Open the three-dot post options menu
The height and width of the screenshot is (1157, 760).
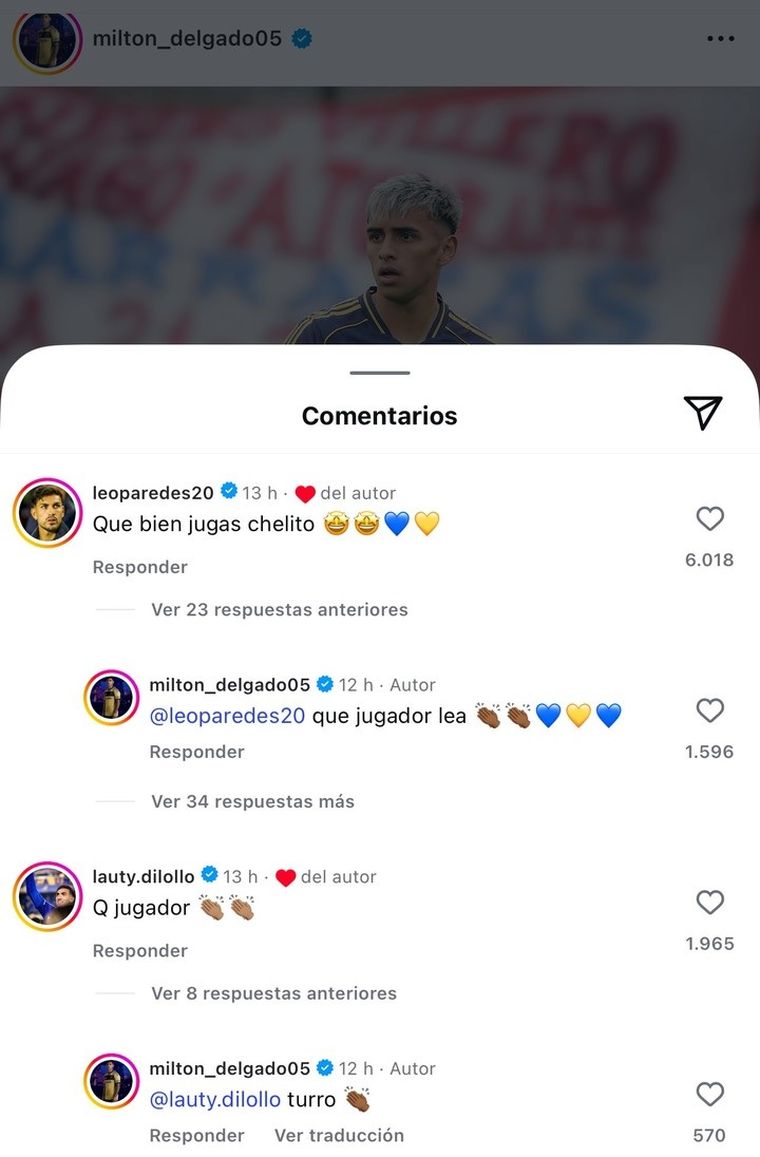click(x=720, y=39)
